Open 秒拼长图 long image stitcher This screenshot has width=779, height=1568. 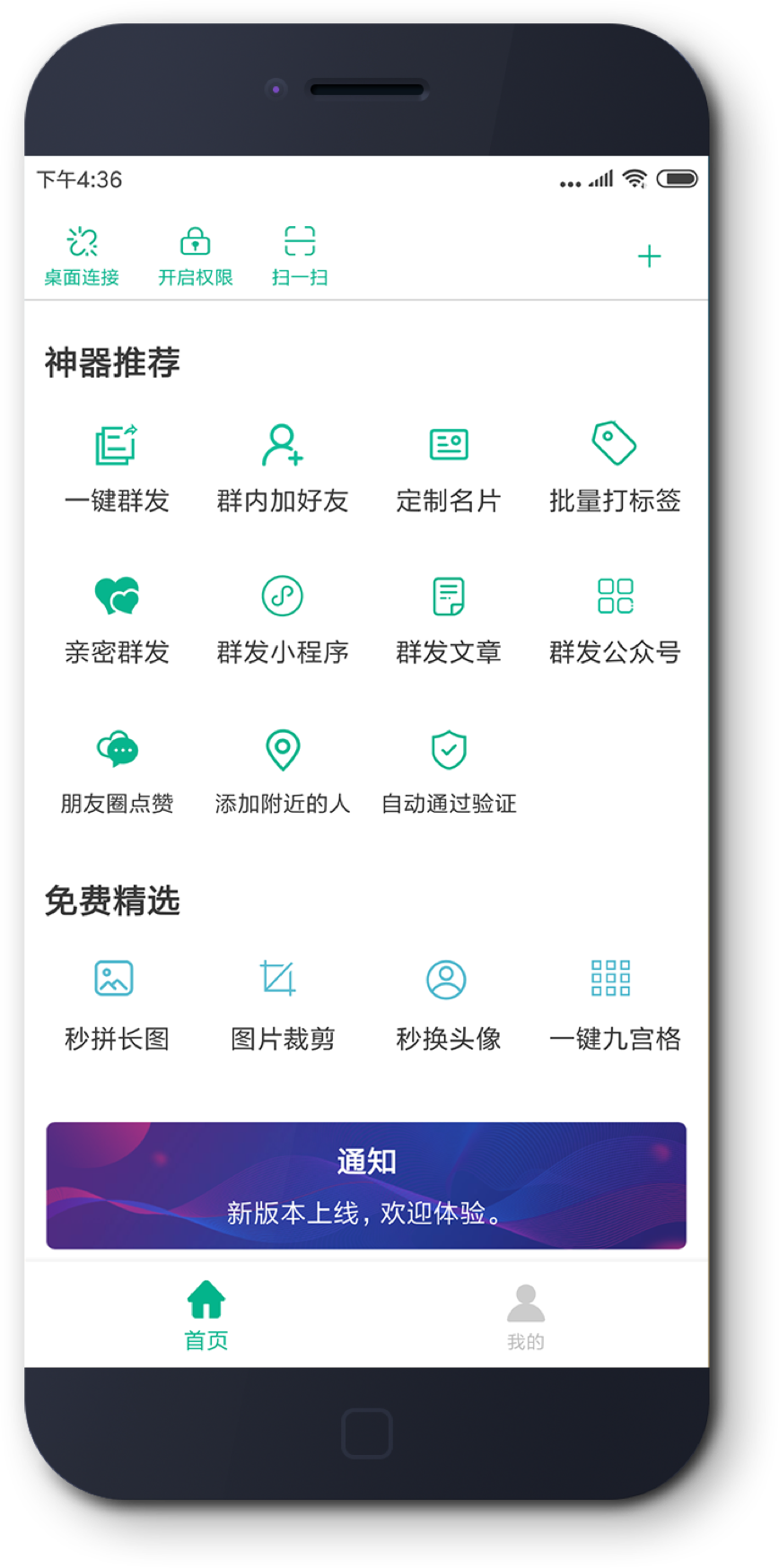[x=117, y=1006]
